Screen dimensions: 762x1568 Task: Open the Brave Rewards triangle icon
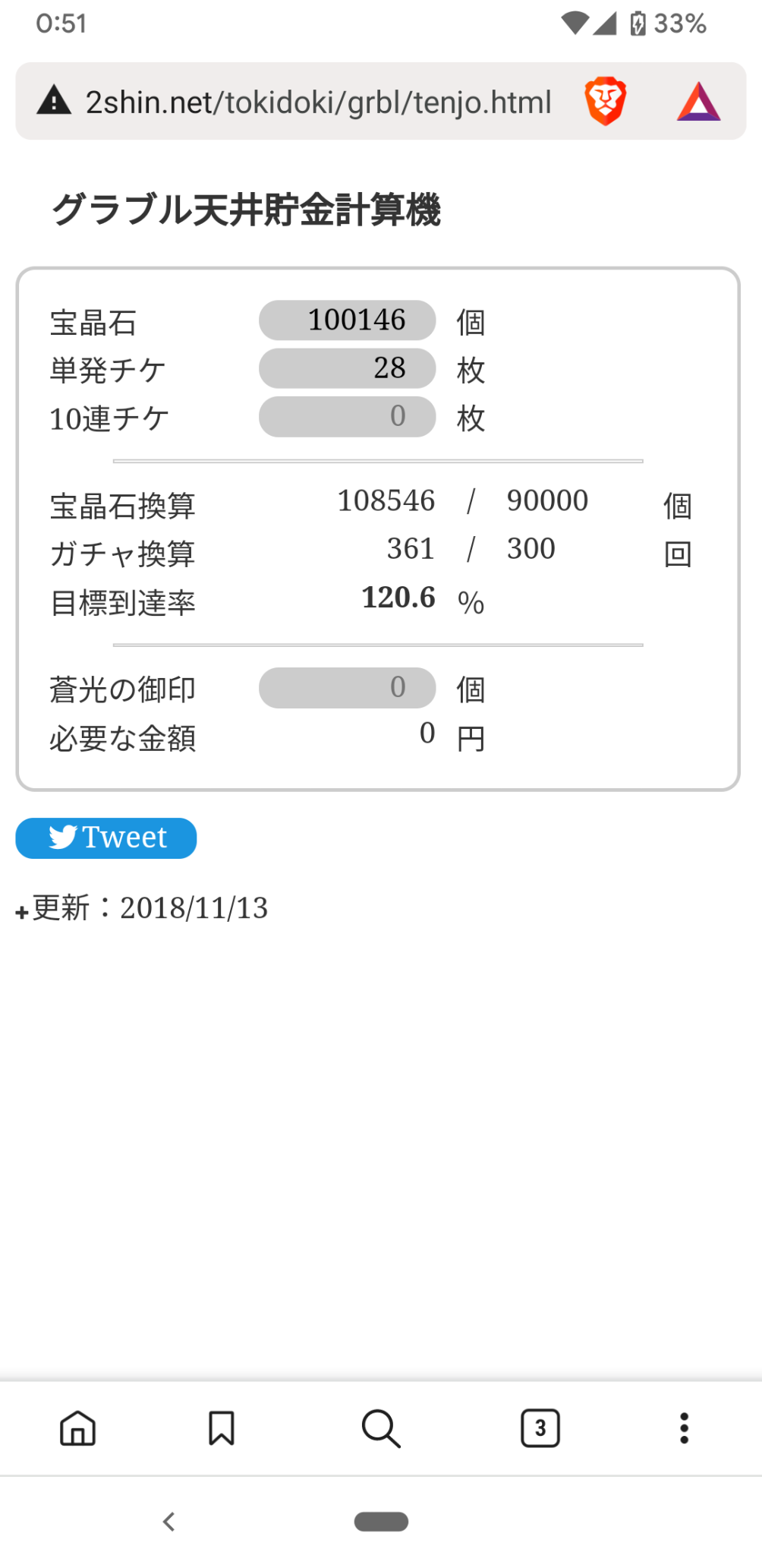698,102
